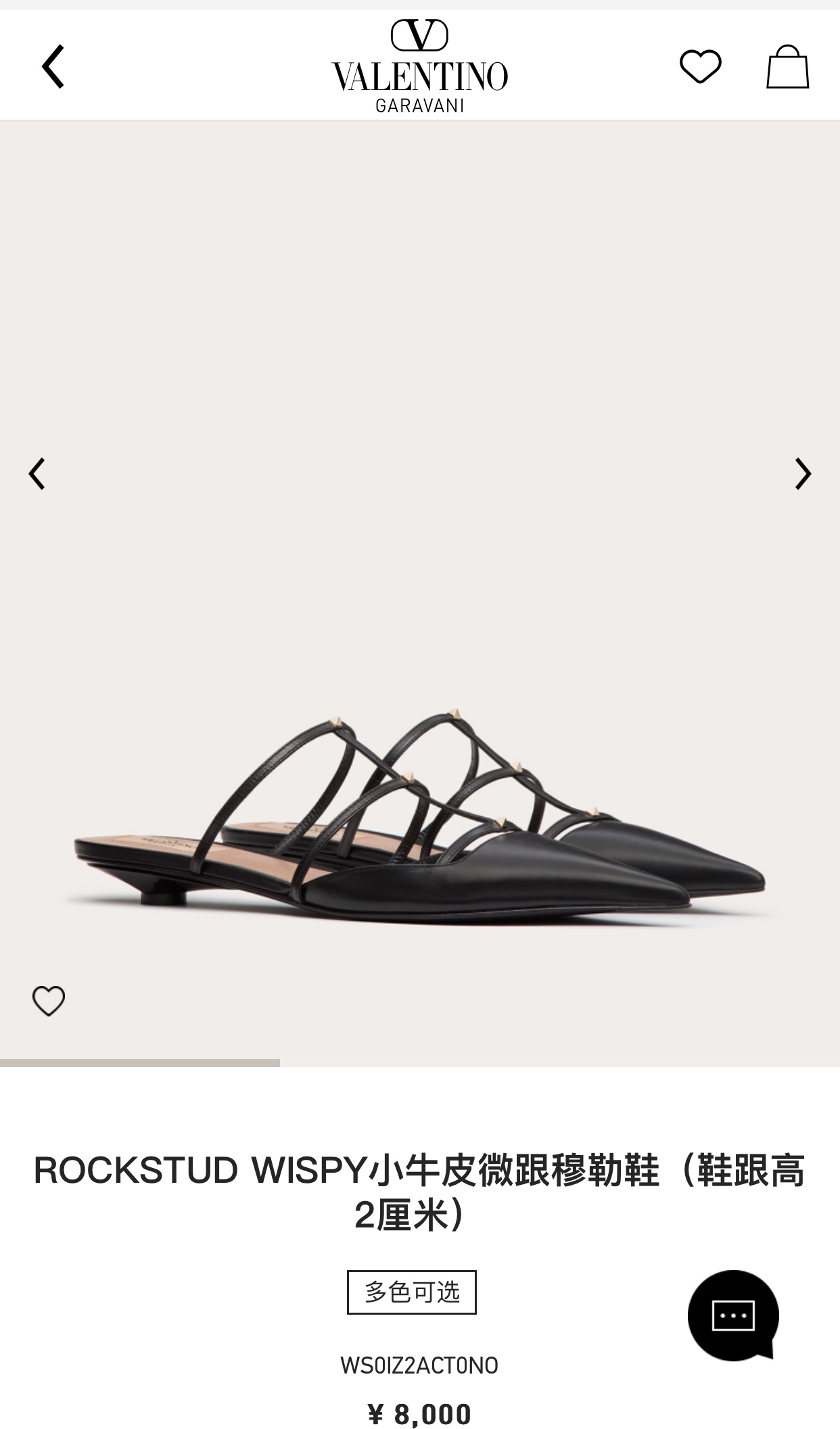The image size is (840, 1429).
Task: Add this mule to favorites
Action: click(x=49, y=1001)
